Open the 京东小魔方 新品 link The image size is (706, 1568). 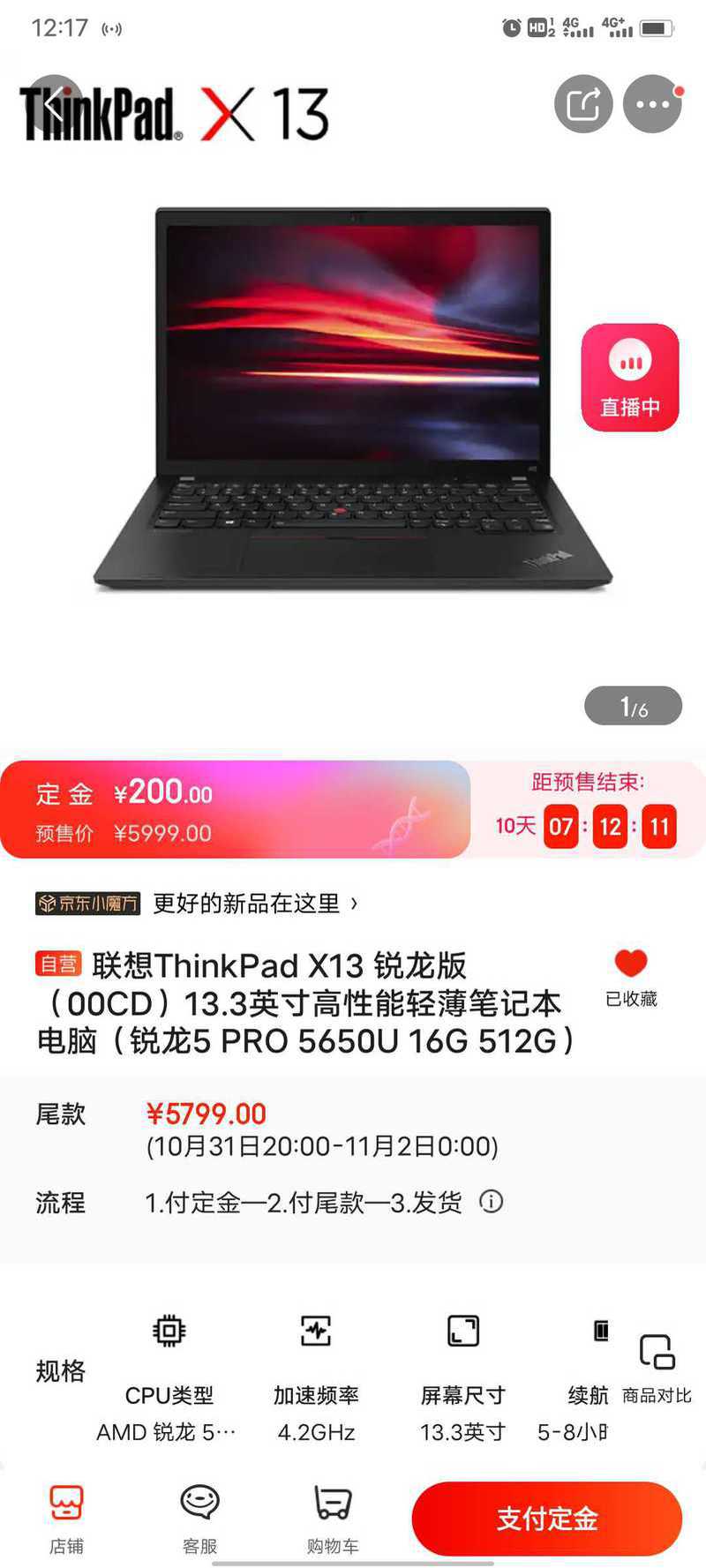[197, 904]
